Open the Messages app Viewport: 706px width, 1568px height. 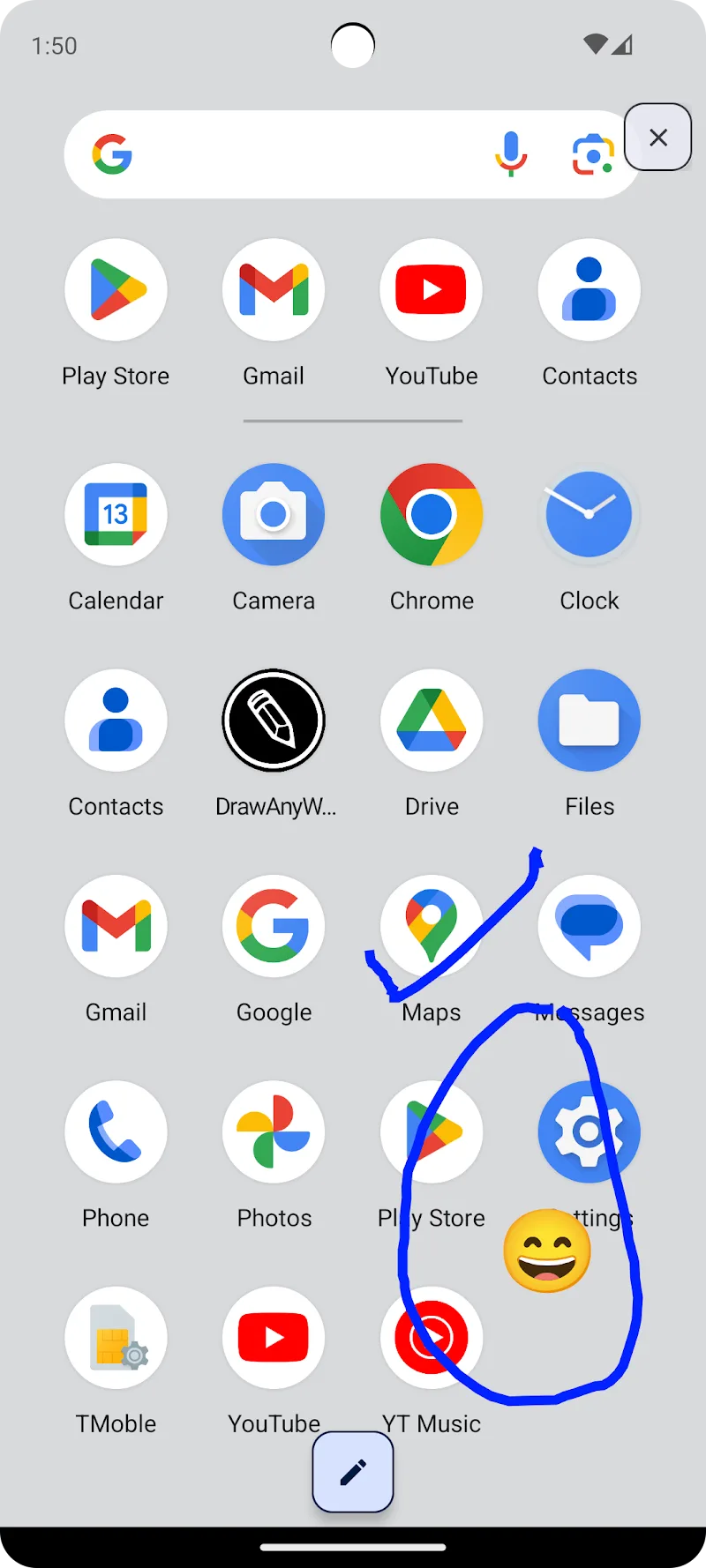click(x=590, y=926)
